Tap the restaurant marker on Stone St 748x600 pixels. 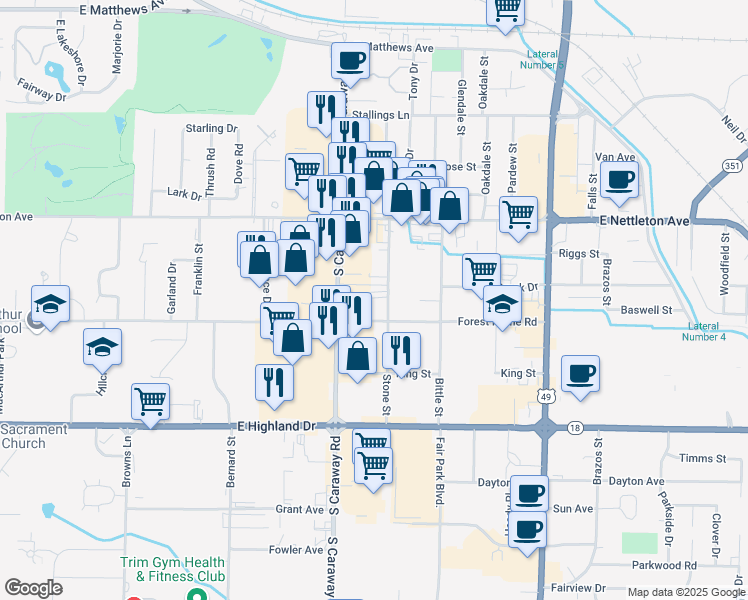tap(401, 349)
